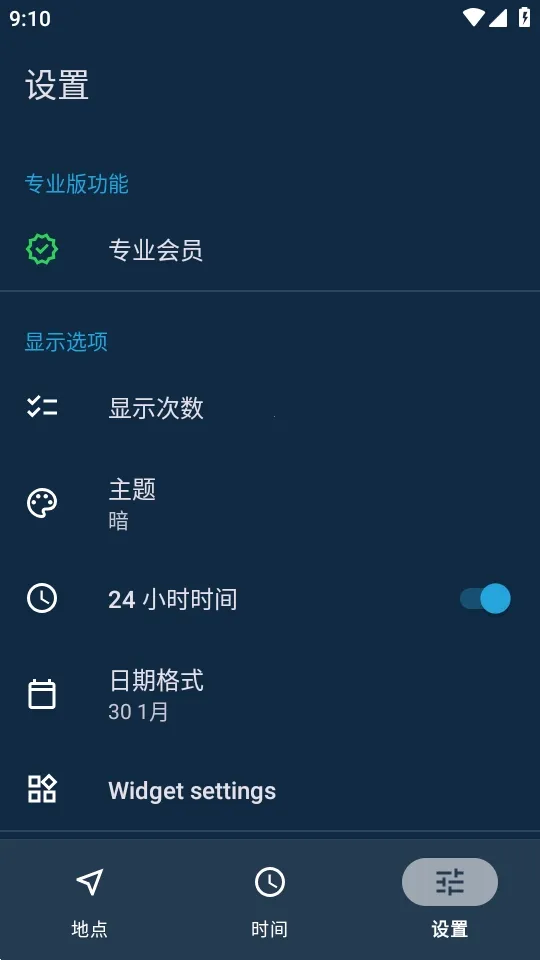Screen dimensions: 540x960
Task: Switch to the 时间 tab
Action: click(x=270, y=900)
